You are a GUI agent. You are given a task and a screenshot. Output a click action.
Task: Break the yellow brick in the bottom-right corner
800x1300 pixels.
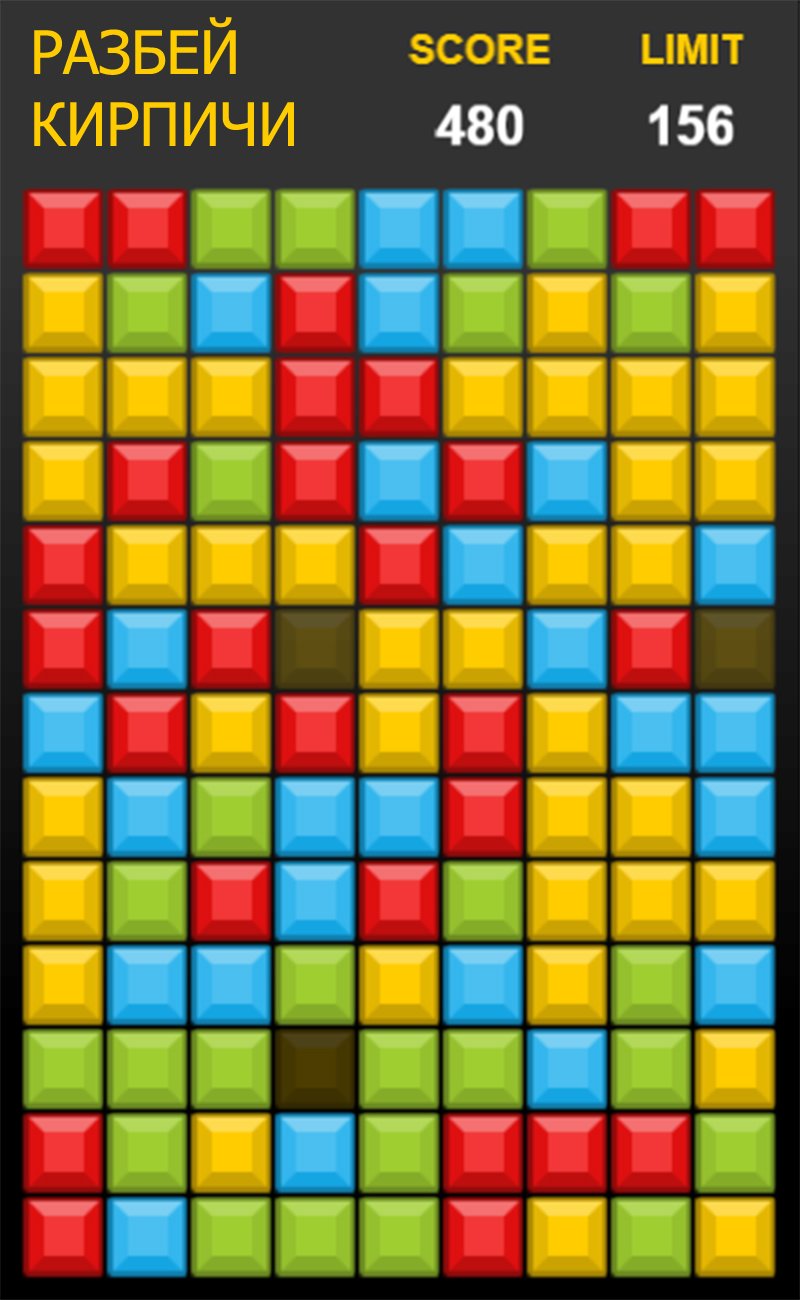coord(735,1237)
